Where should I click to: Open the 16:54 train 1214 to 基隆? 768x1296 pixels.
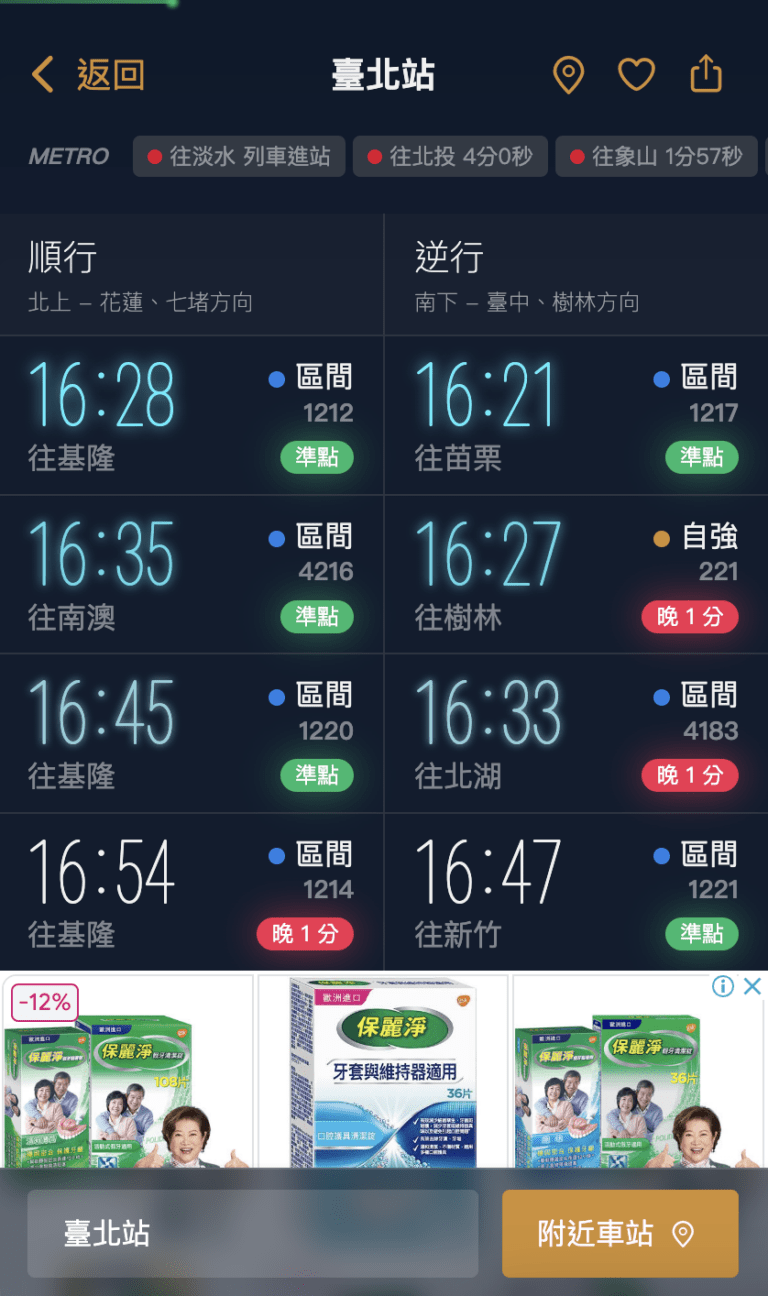pyautogui.click(x=191, y=892)
